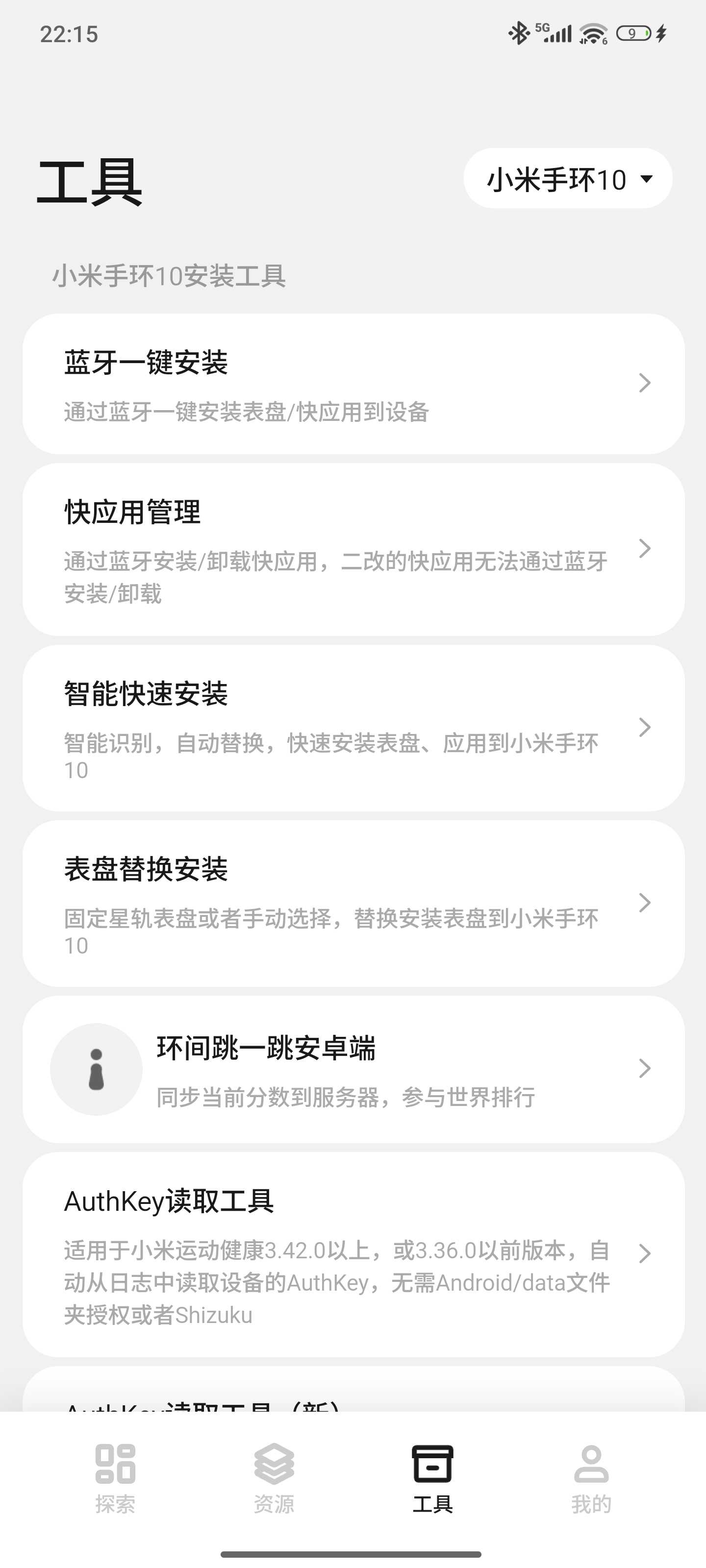Screen dimensions: 706x1568
Task: Open the 小米手环10 device dropdown
Action: (568, 179)
